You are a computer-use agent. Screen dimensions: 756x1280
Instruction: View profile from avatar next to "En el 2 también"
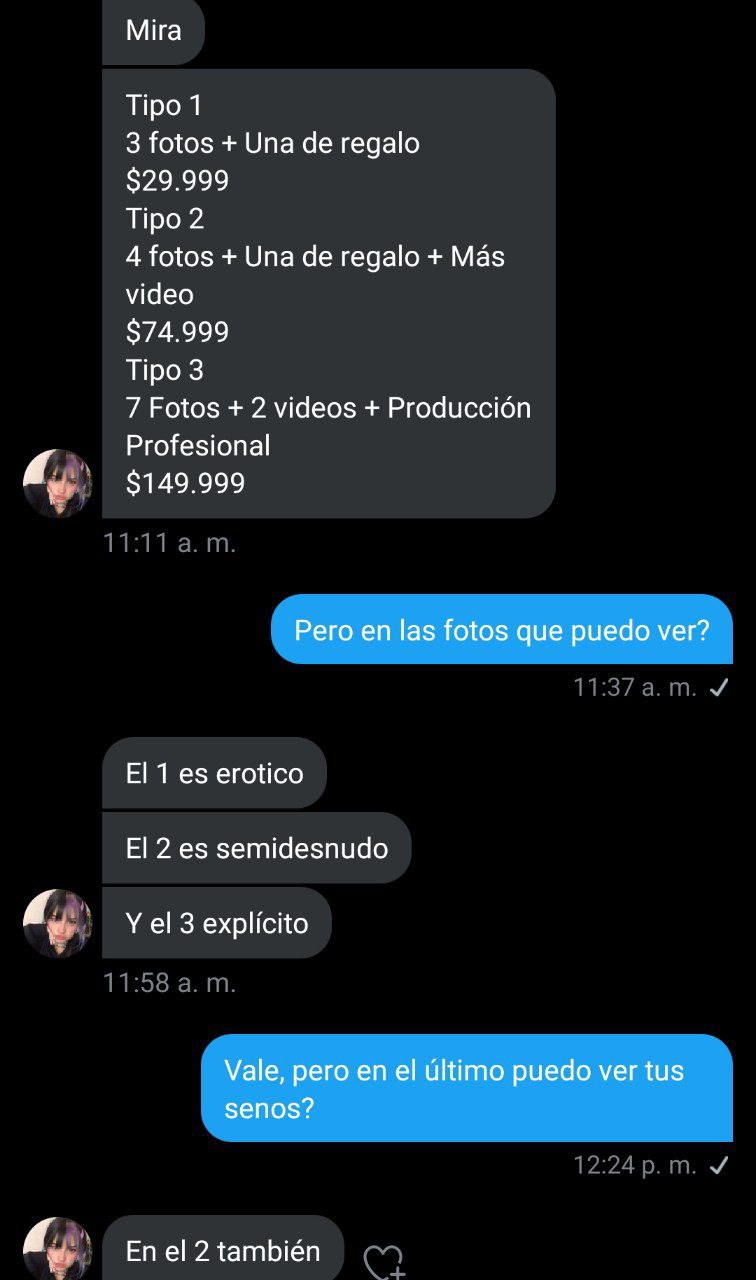click(57, 1250)
